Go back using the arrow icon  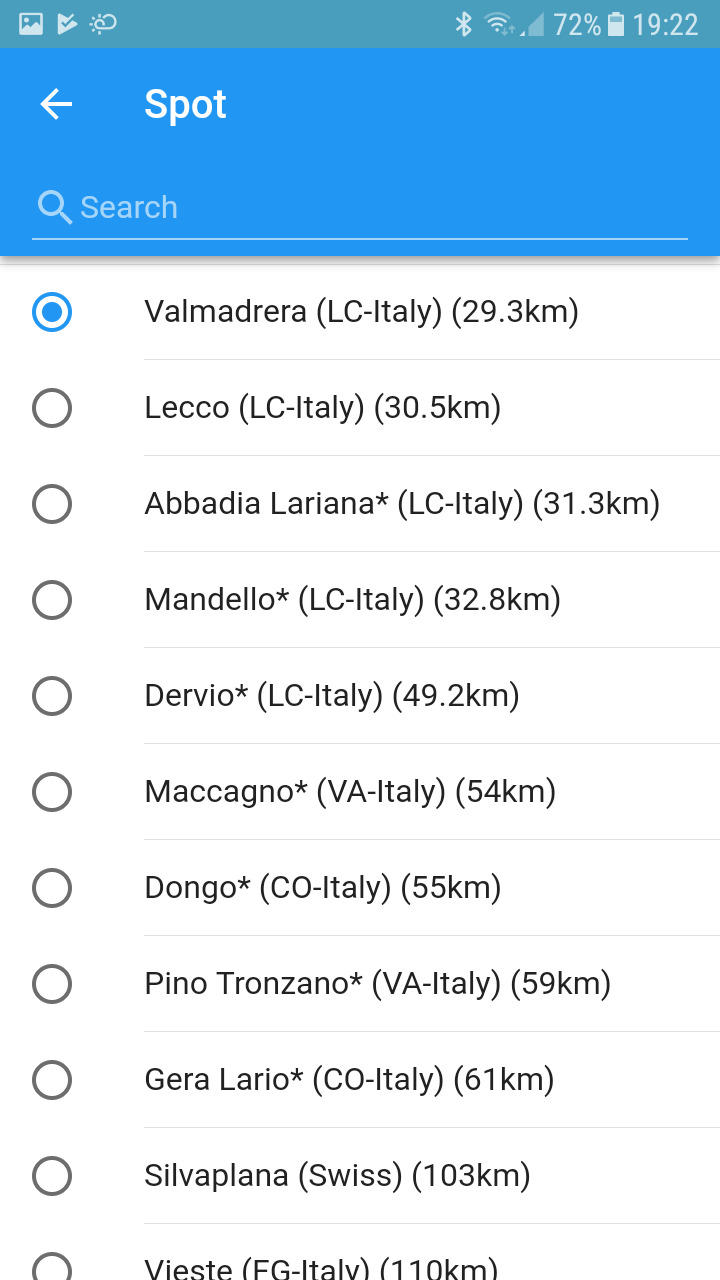pos(56,104)
